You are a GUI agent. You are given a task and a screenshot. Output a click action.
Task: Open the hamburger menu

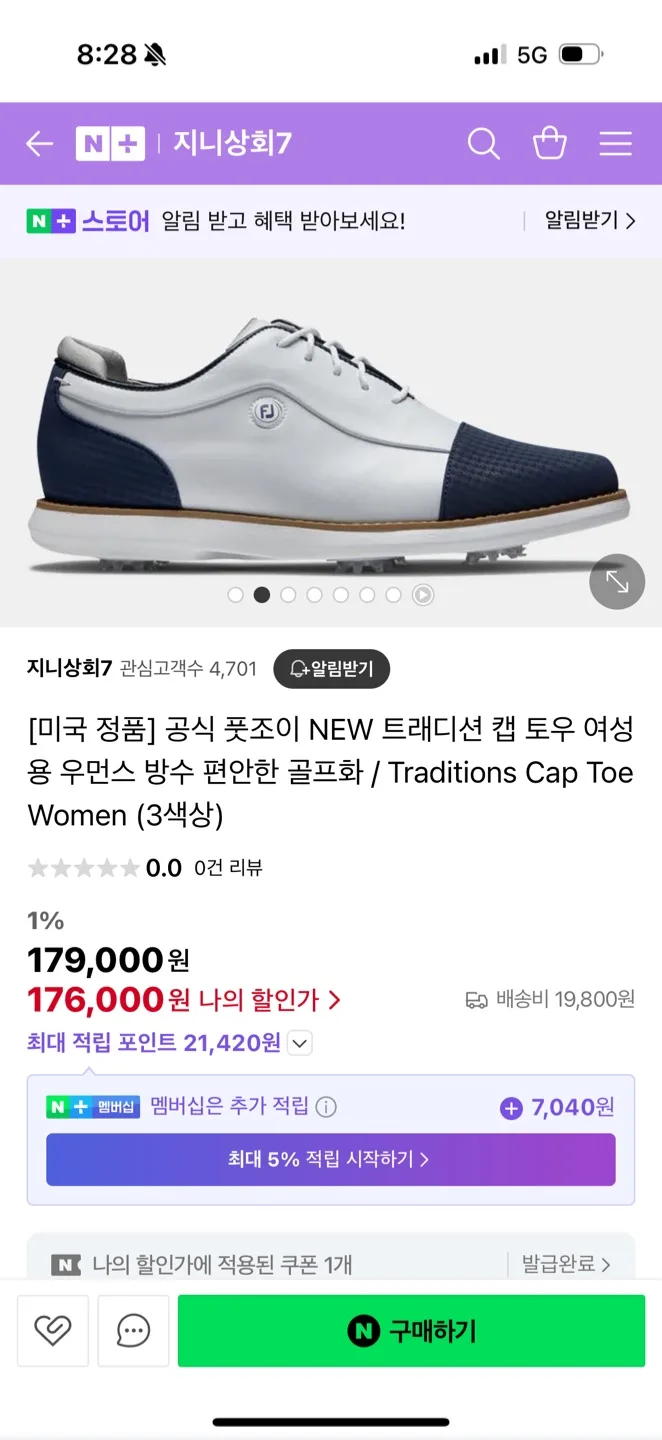(615, 144)
